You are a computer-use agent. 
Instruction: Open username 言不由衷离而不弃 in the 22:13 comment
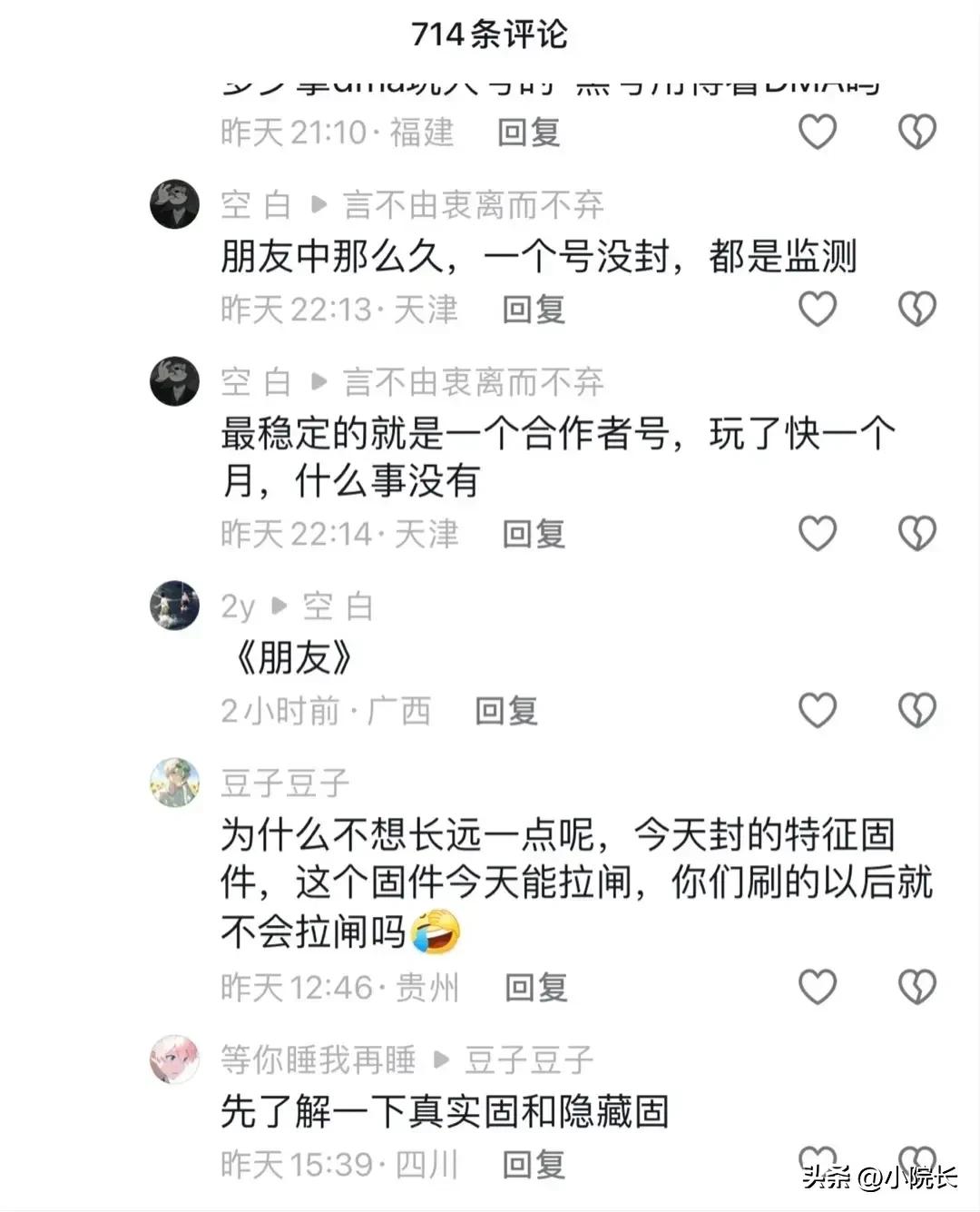(x=474, y=205)
